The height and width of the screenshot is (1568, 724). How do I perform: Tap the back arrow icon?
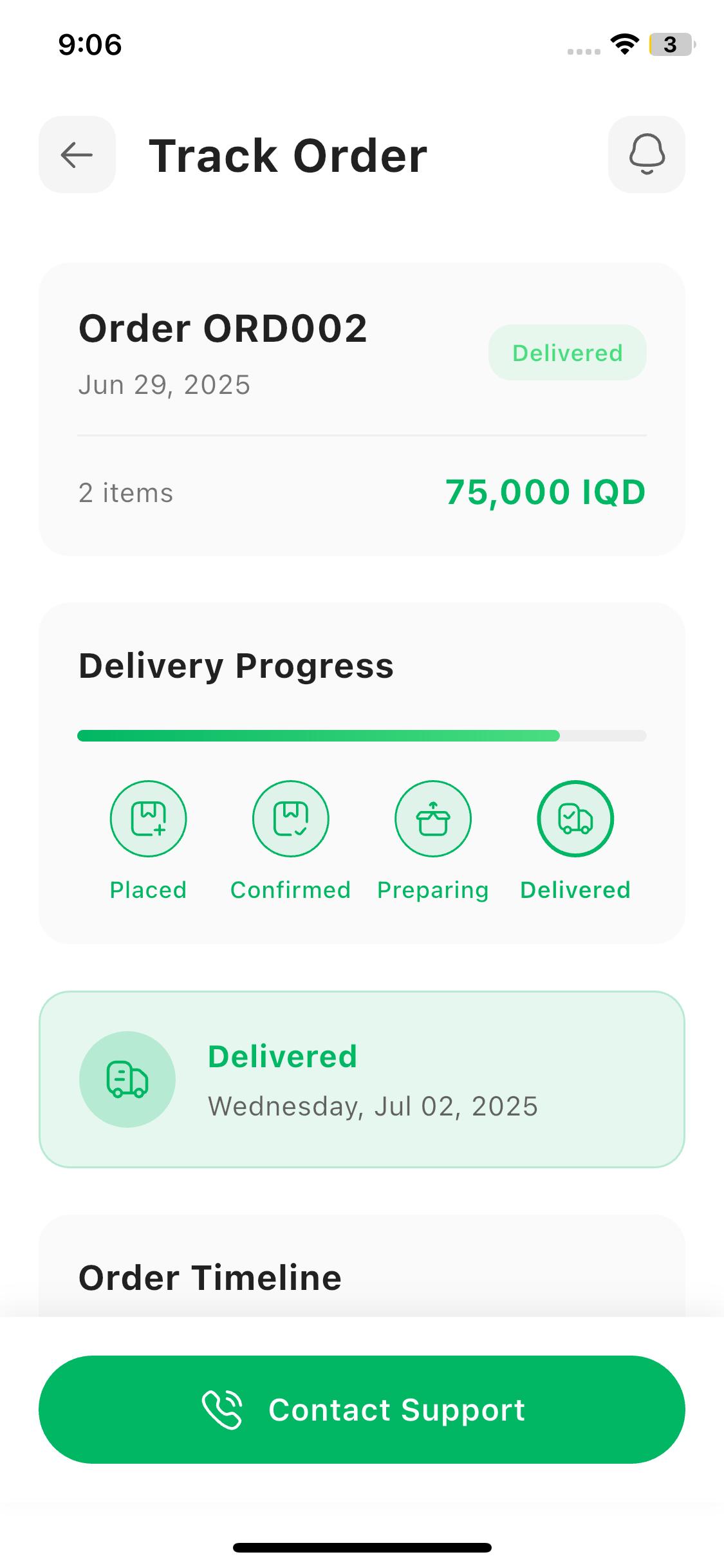click(77, 154)
